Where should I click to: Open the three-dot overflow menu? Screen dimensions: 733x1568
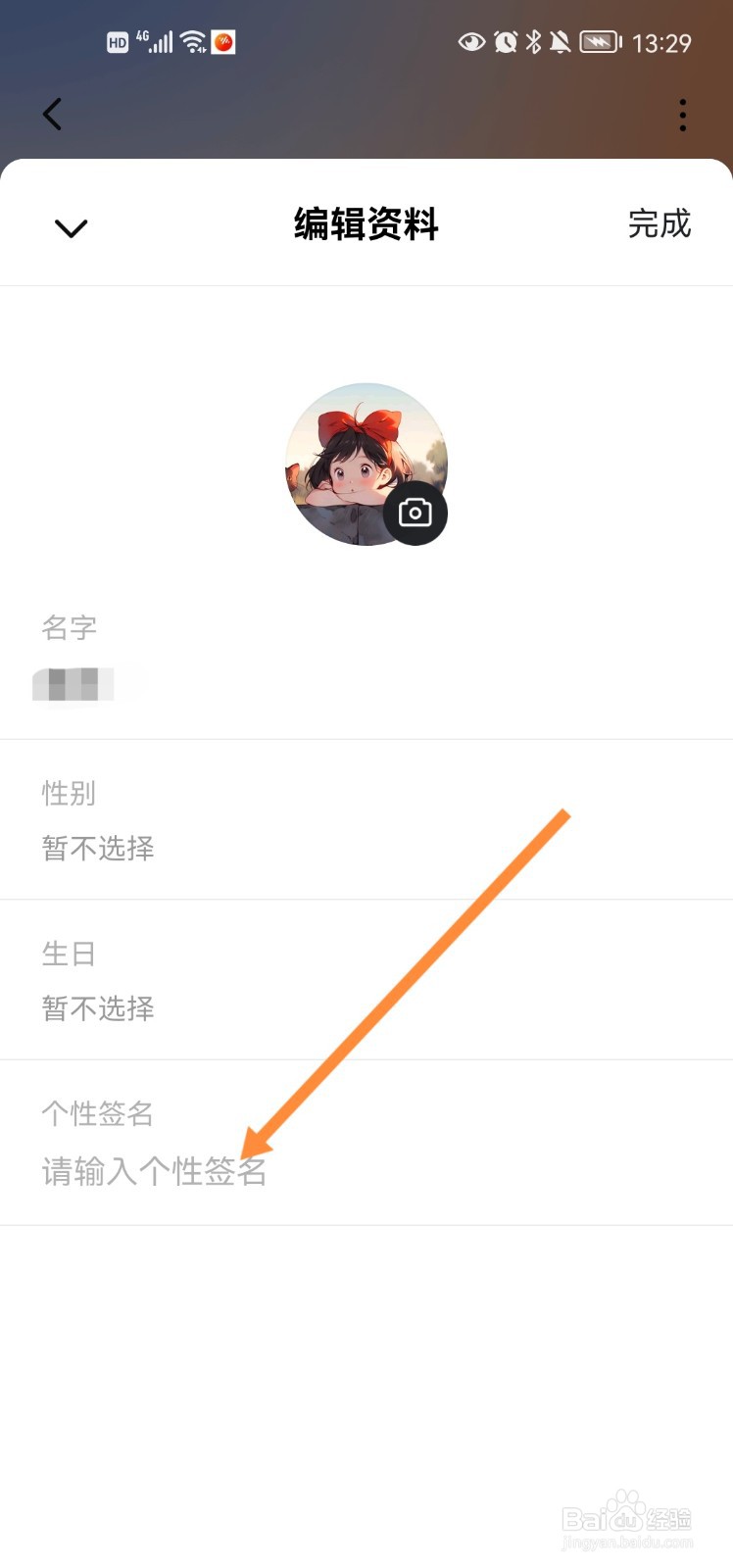tap(682, 115)
